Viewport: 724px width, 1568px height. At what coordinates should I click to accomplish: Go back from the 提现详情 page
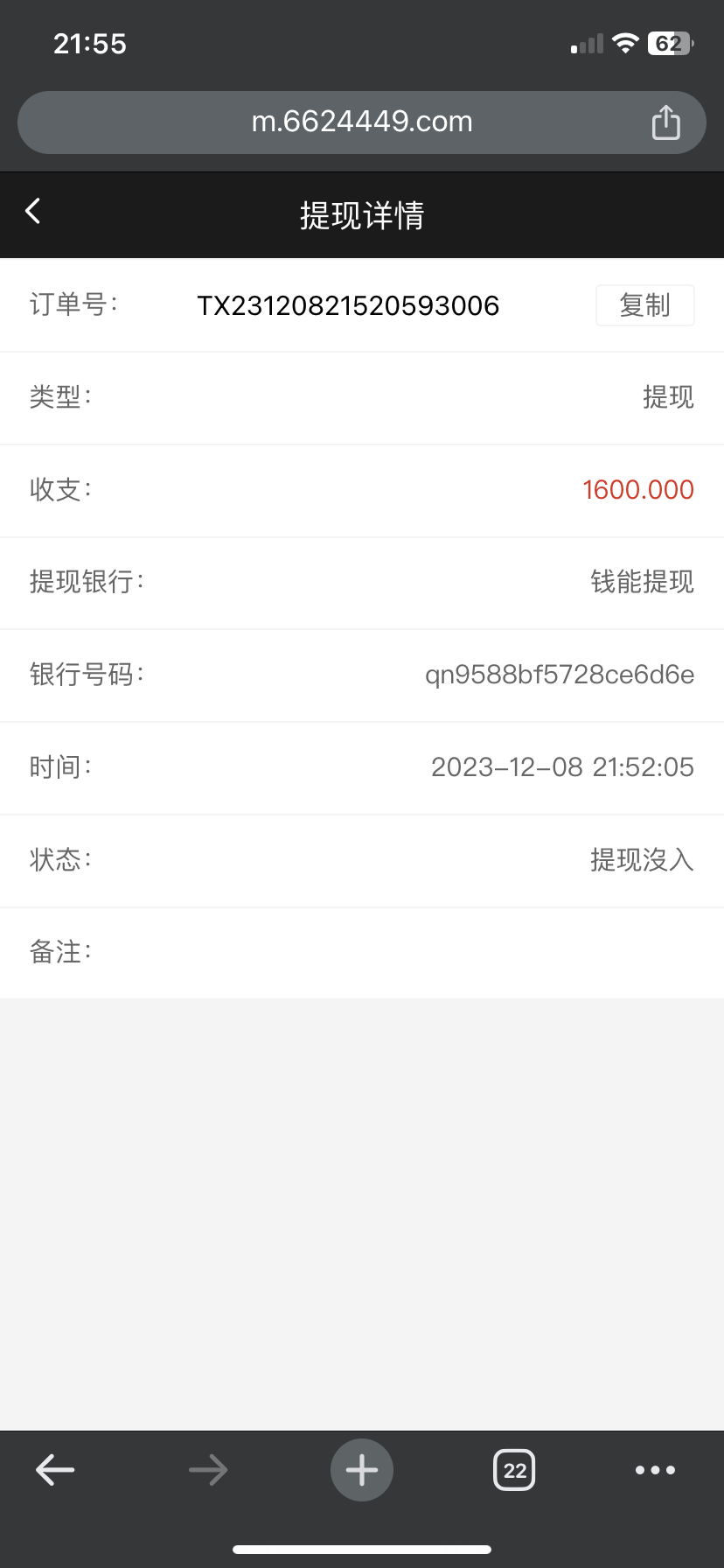point(33,211)
